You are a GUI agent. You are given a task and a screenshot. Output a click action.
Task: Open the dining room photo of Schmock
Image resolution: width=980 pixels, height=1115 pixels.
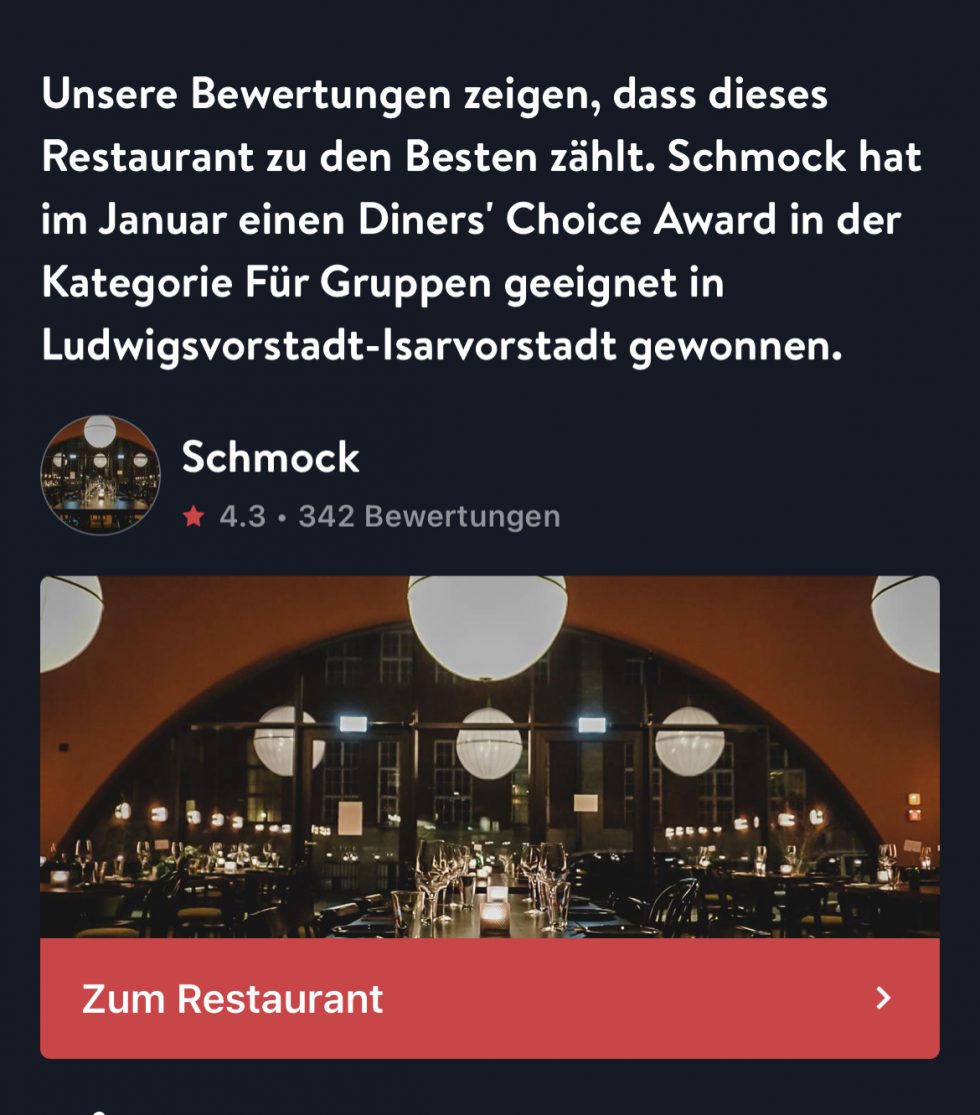(490, 755)
